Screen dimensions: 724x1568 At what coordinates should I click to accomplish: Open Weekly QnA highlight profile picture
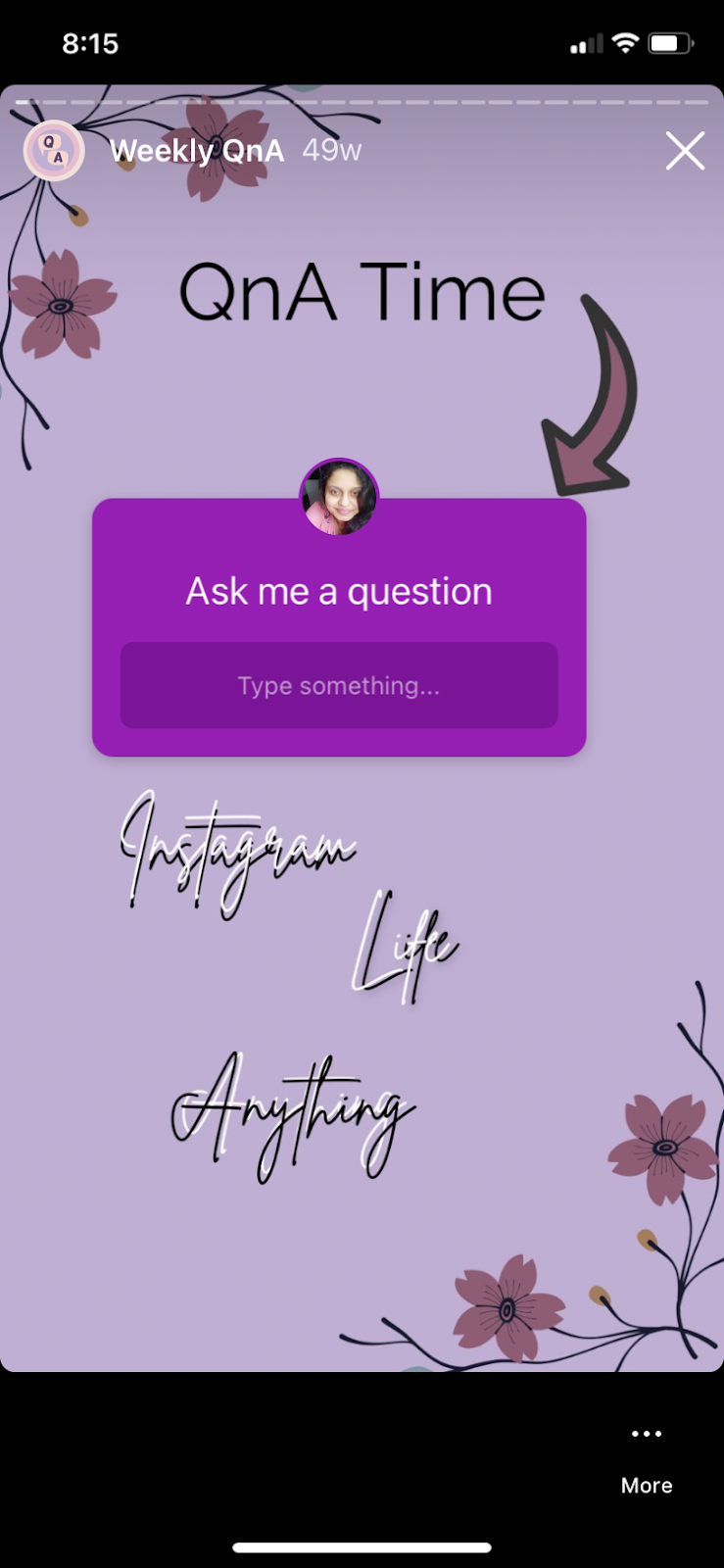(x=54, y=151)
